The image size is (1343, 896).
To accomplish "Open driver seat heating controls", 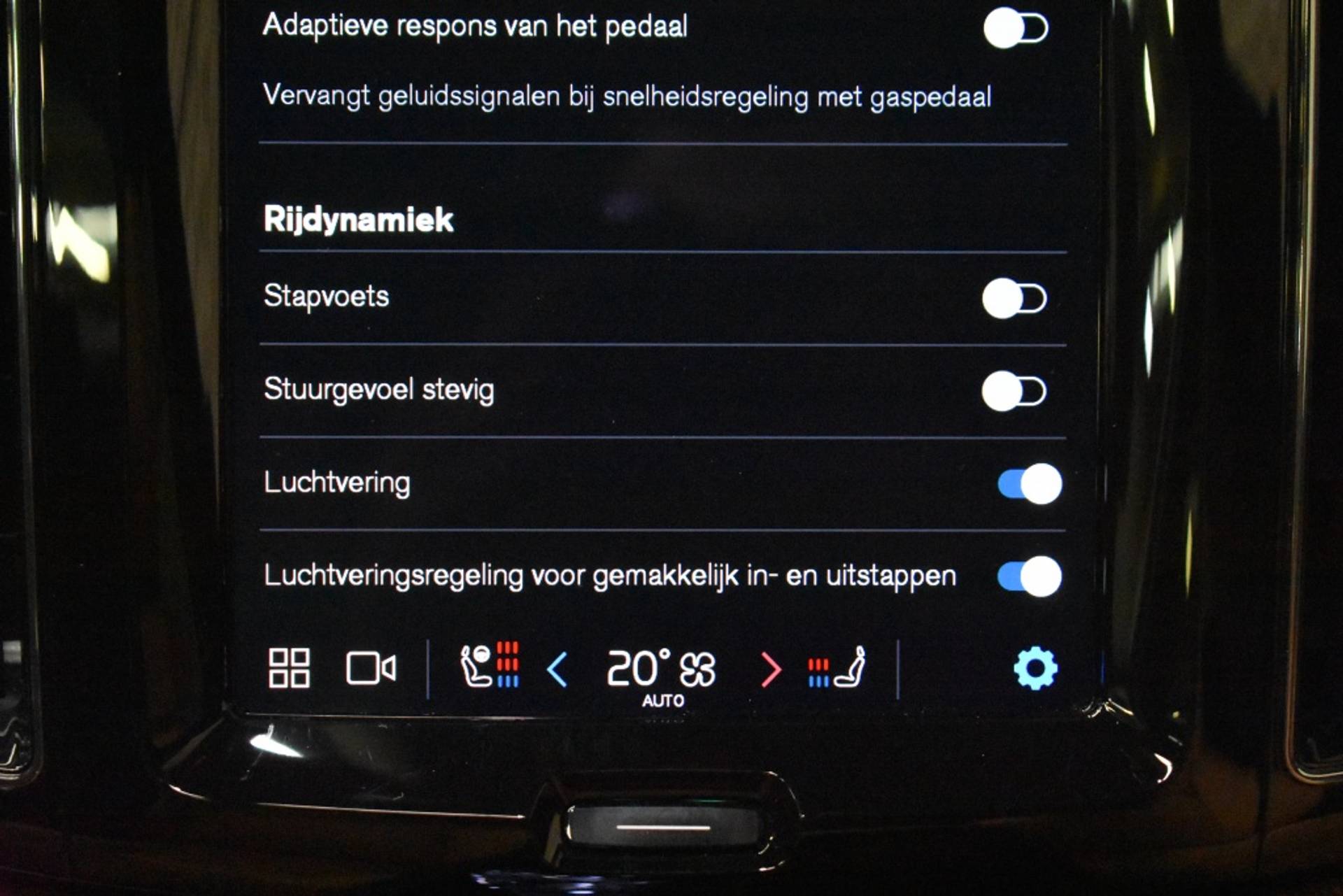I will pos(489,665).
